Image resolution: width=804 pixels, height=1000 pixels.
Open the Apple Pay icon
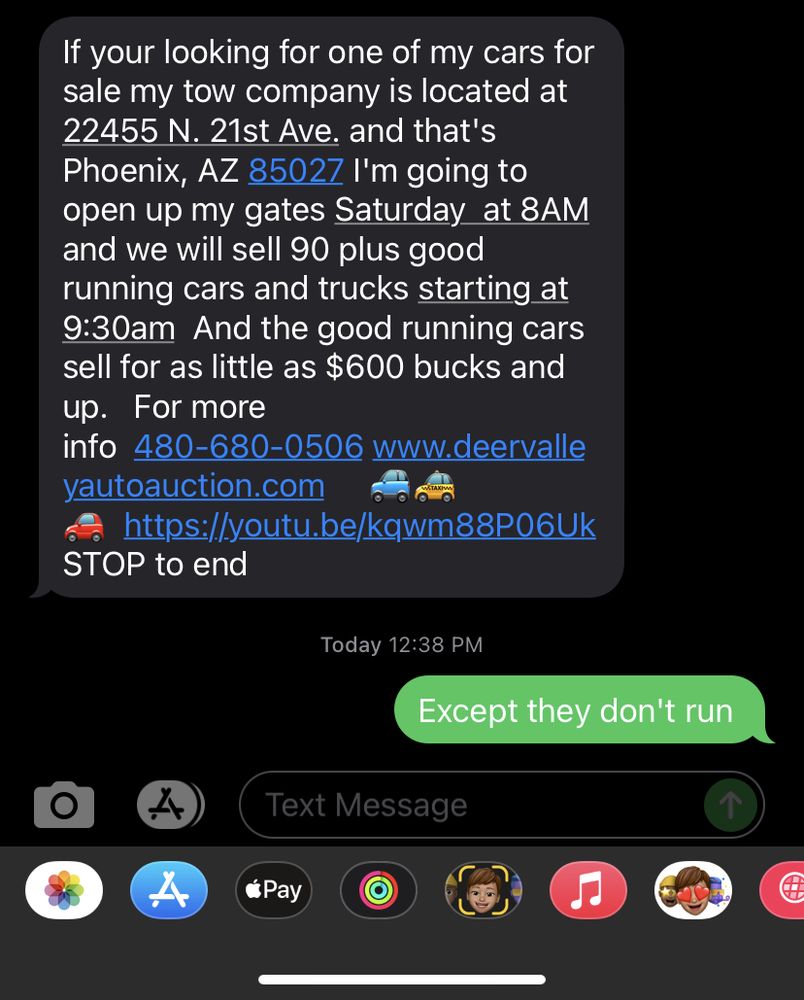click(x=273, y=890)
